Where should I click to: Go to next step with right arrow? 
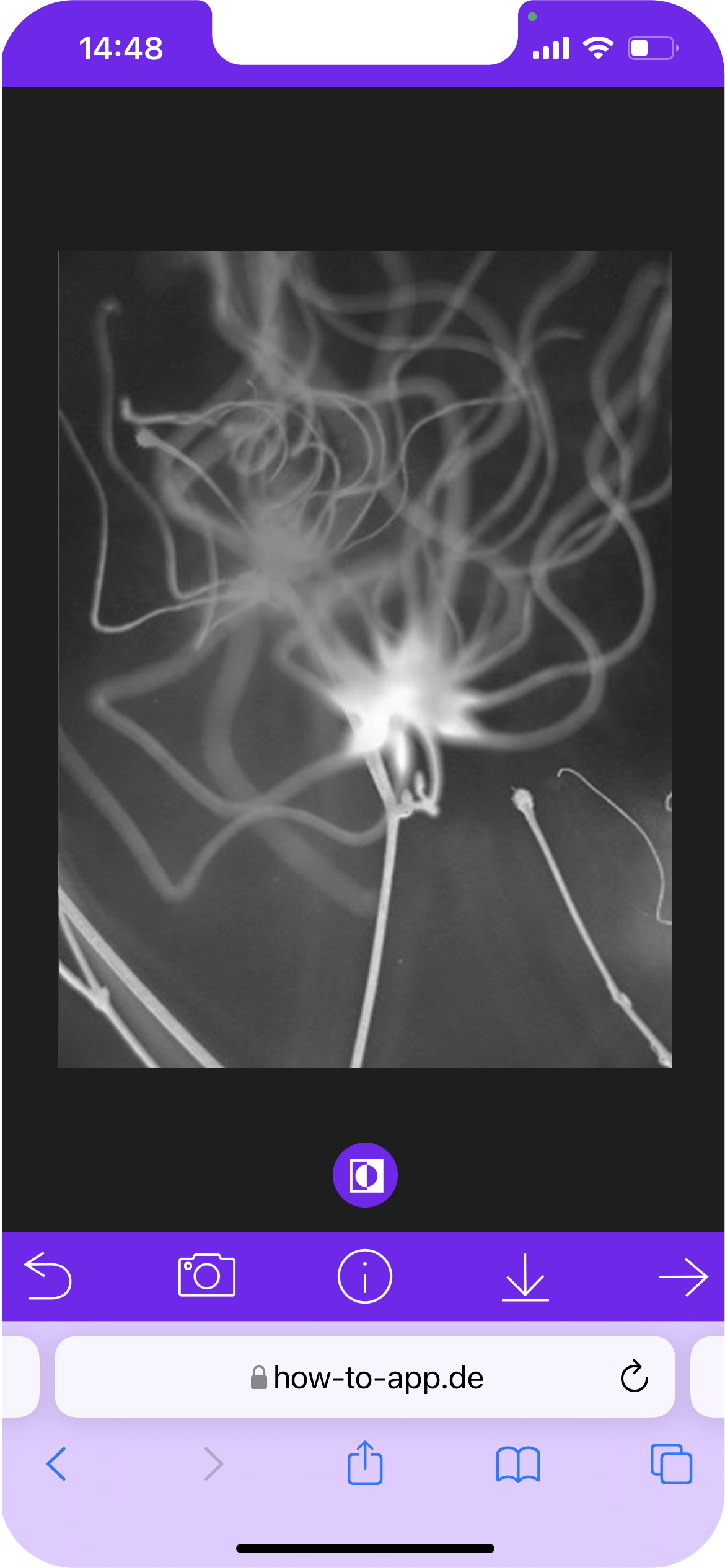tap(683, 1276)
